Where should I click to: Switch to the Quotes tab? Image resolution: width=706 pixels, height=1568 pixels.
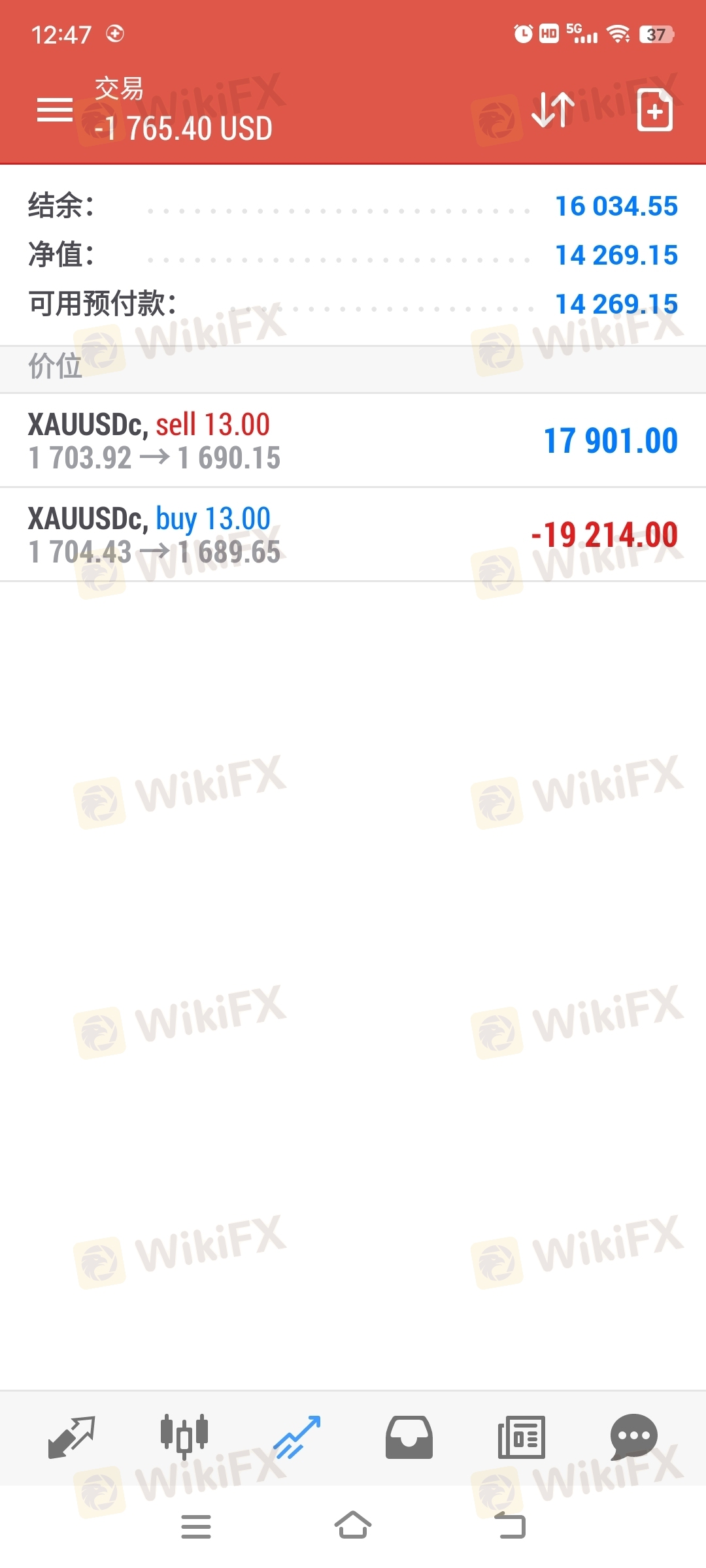tap(72, 1437)
